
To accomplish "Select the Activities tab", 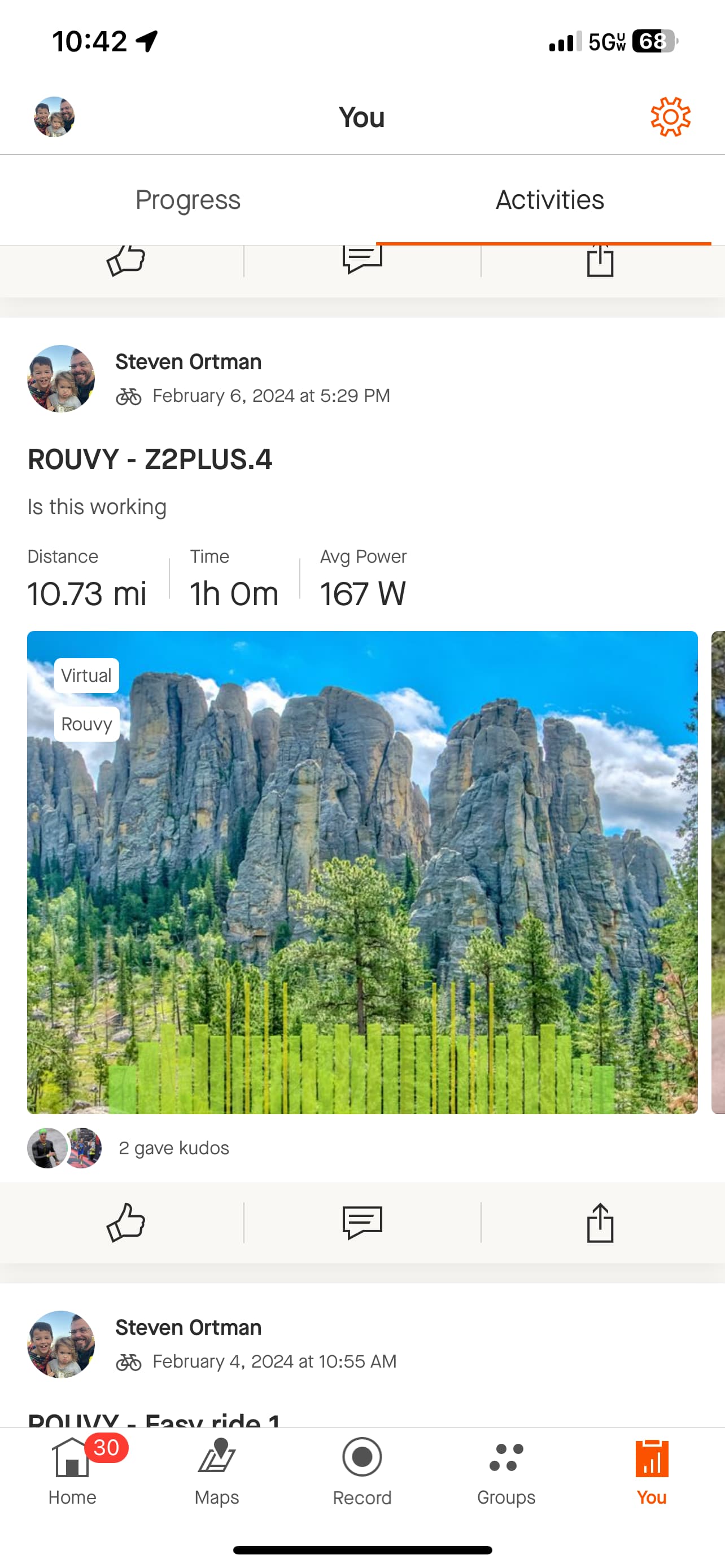I will tap(550, 200).
